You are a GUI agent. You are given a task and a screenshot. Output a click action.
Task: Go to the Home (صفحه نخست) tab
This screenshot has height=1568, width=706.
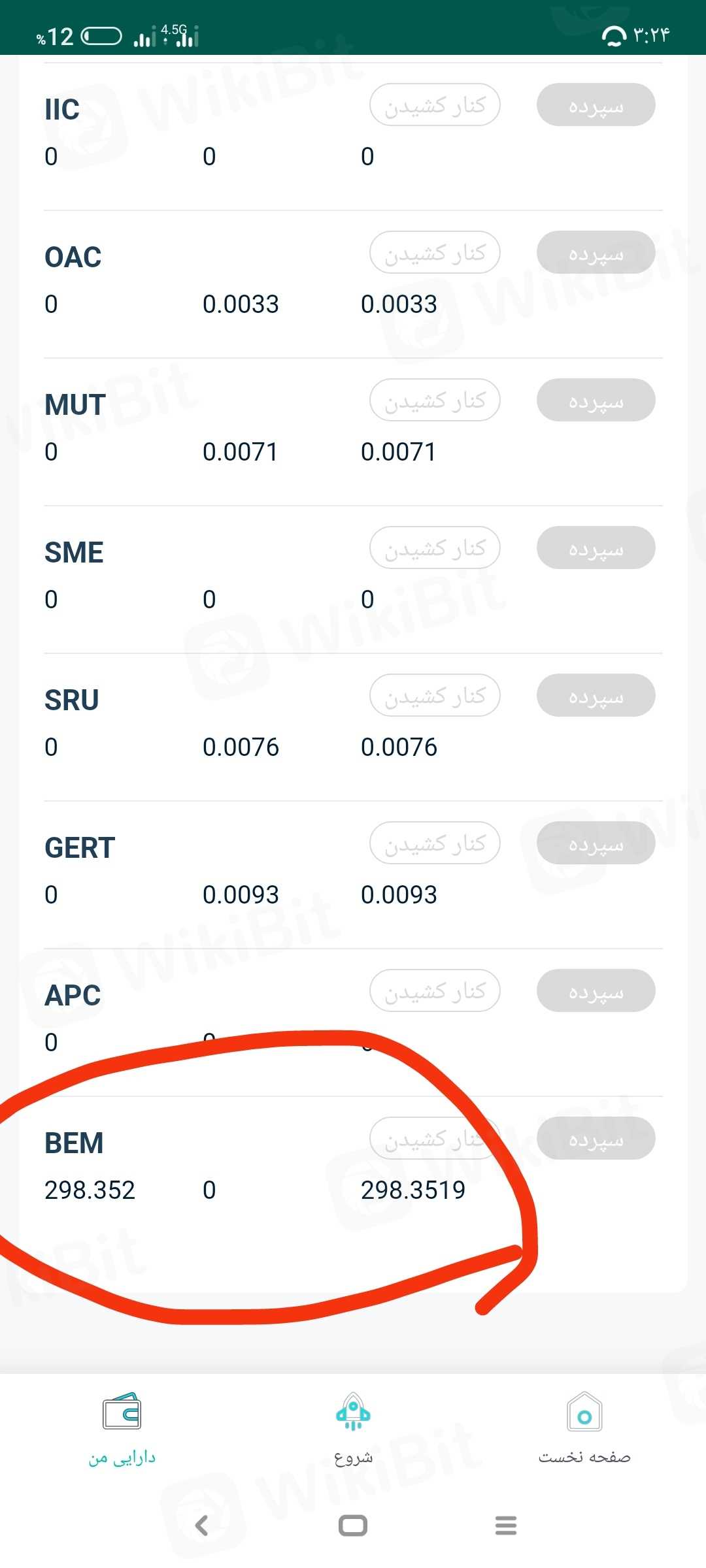click(x=584, y=1428)
